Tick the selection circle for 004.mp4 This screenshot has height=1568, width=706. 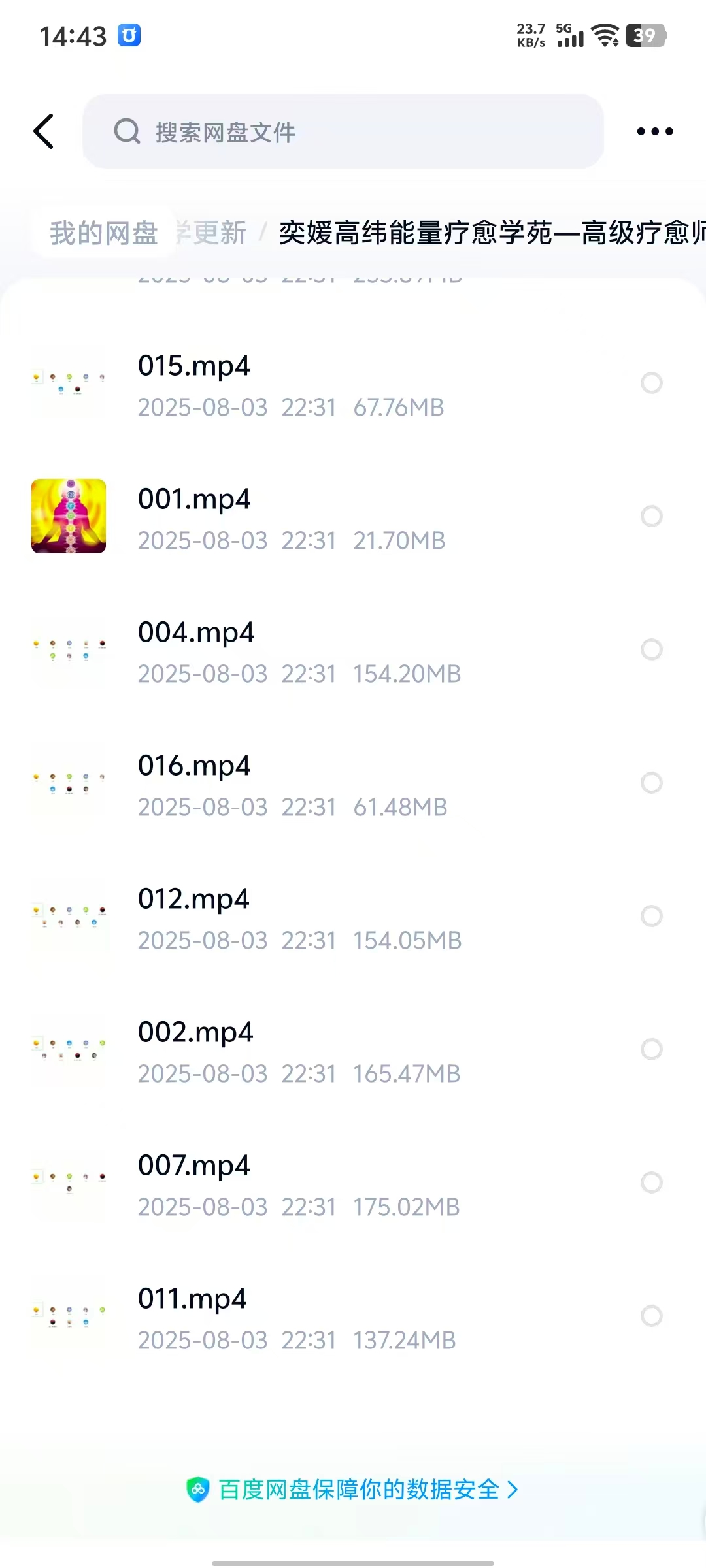(x=651, y=649)
